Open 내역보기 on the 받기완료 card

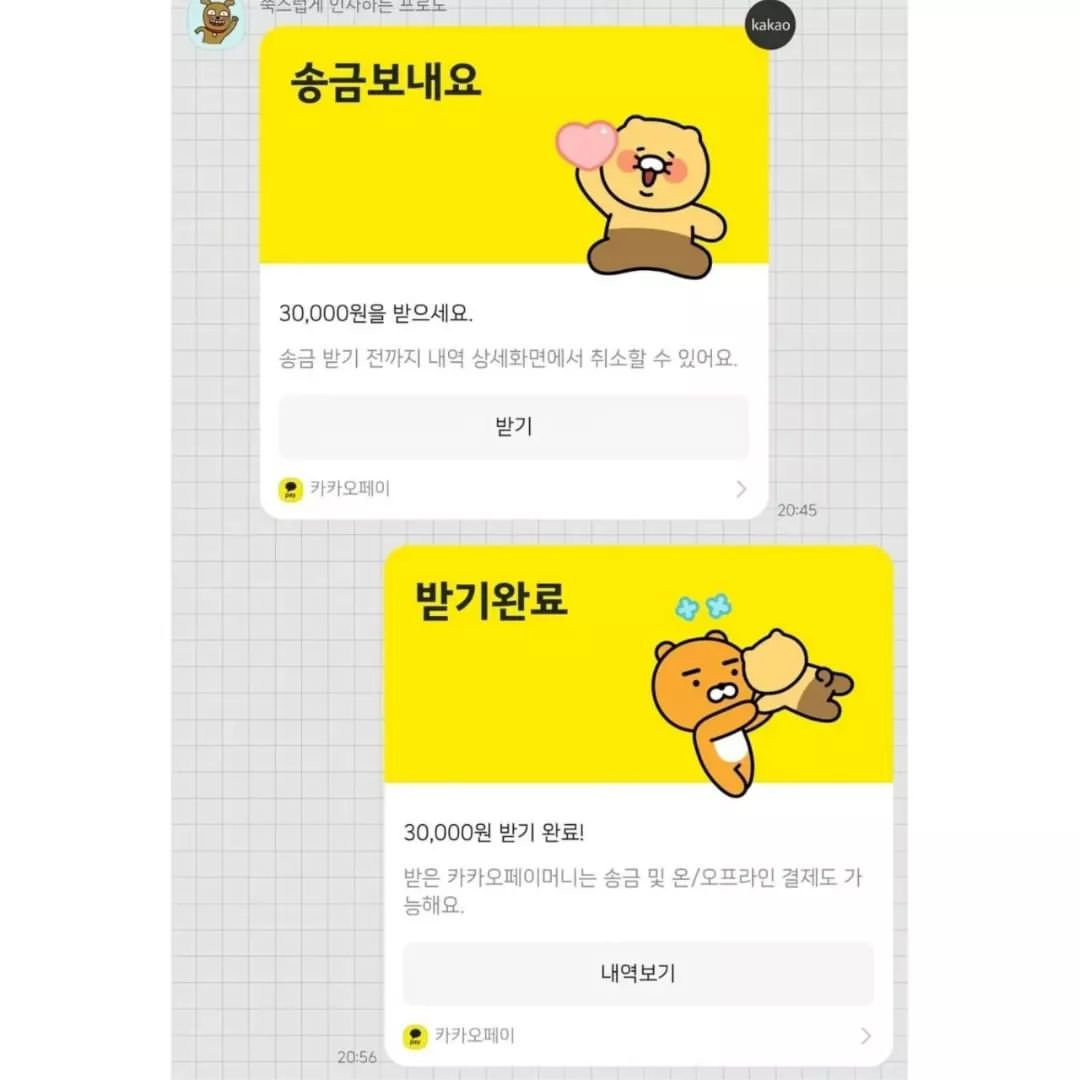pos(638,973)
